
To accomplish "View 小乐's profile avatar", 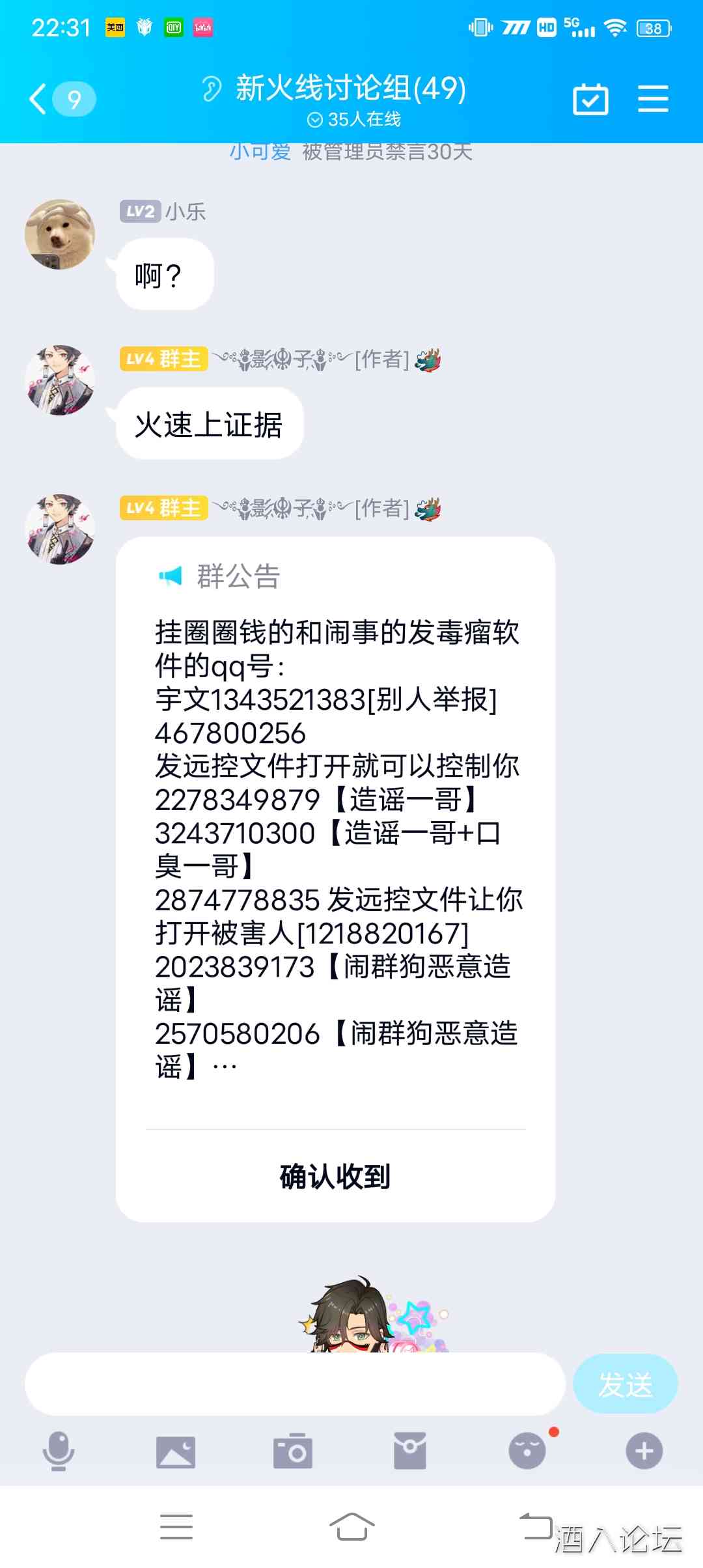I will [60, 234].
